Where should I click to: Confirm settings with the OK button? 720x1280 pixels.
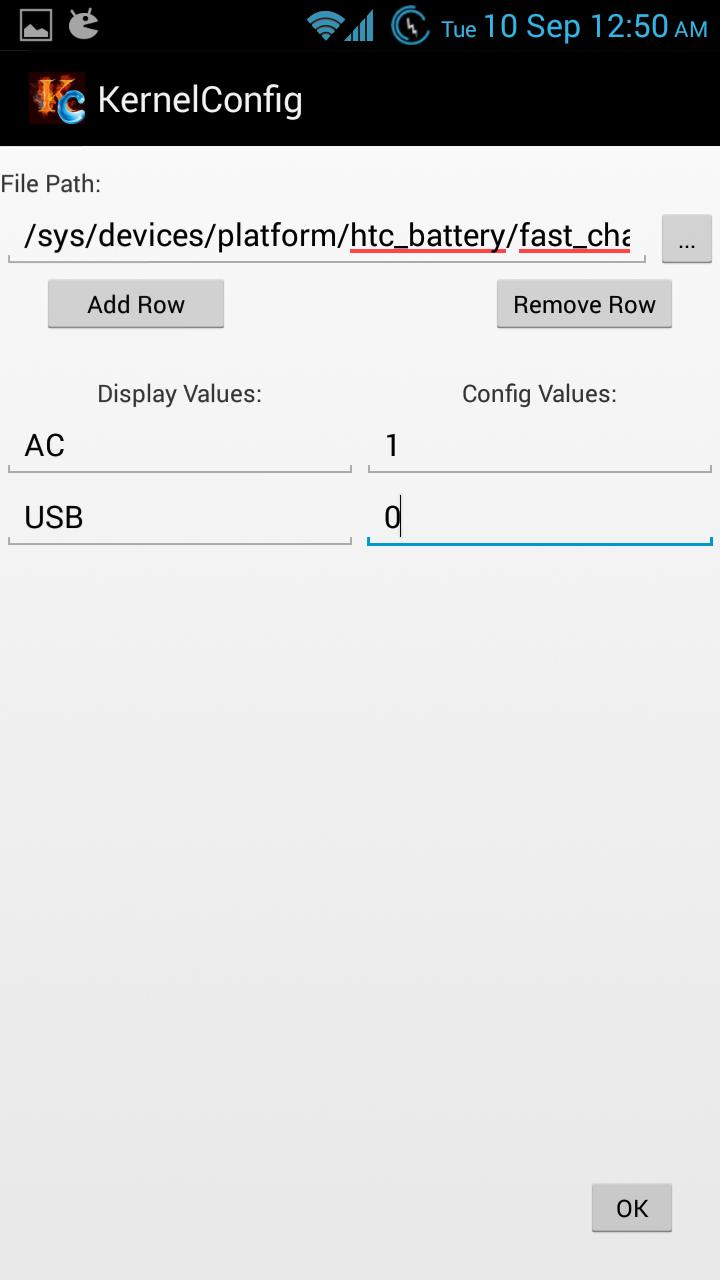pyautogui.click(x=631, y=1207)
